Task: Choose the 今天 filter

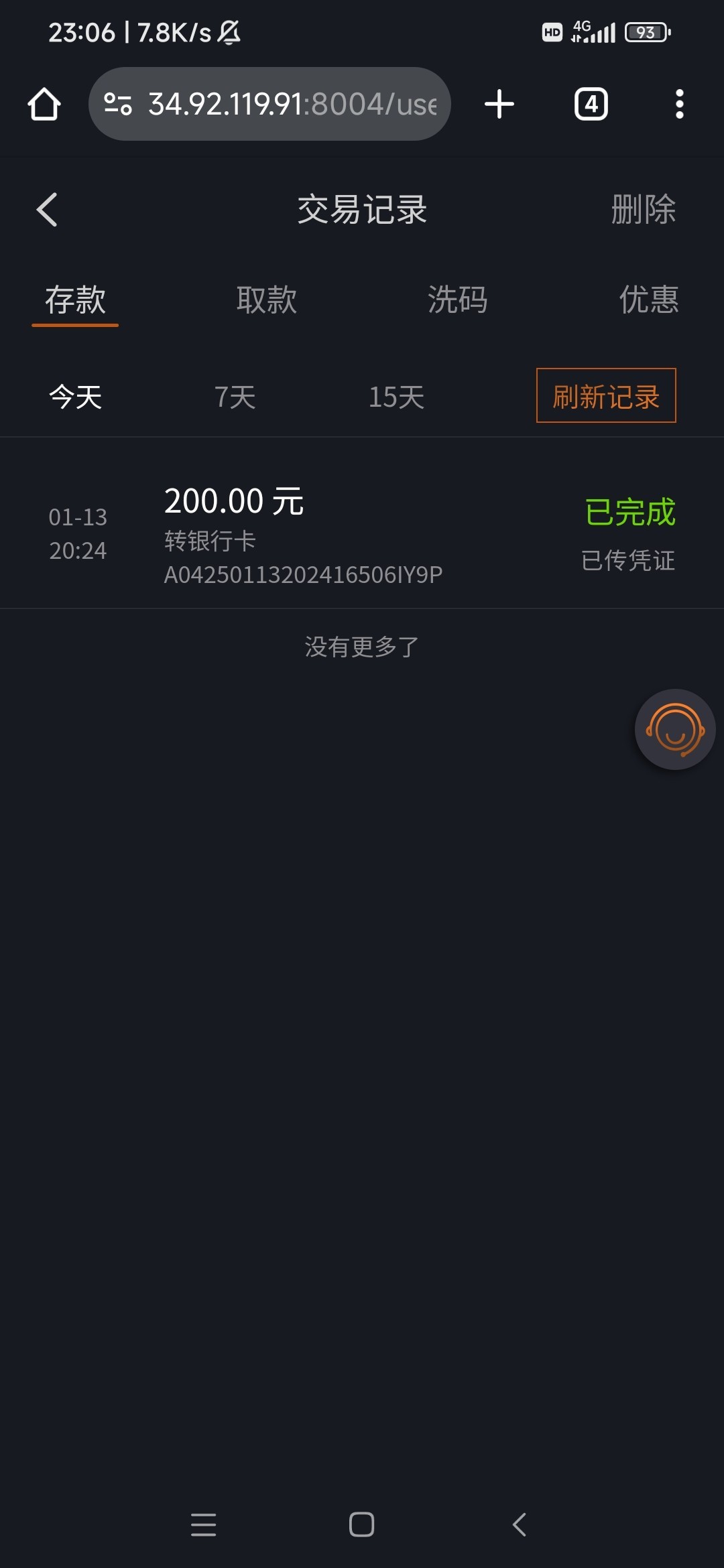Action: 75,397
